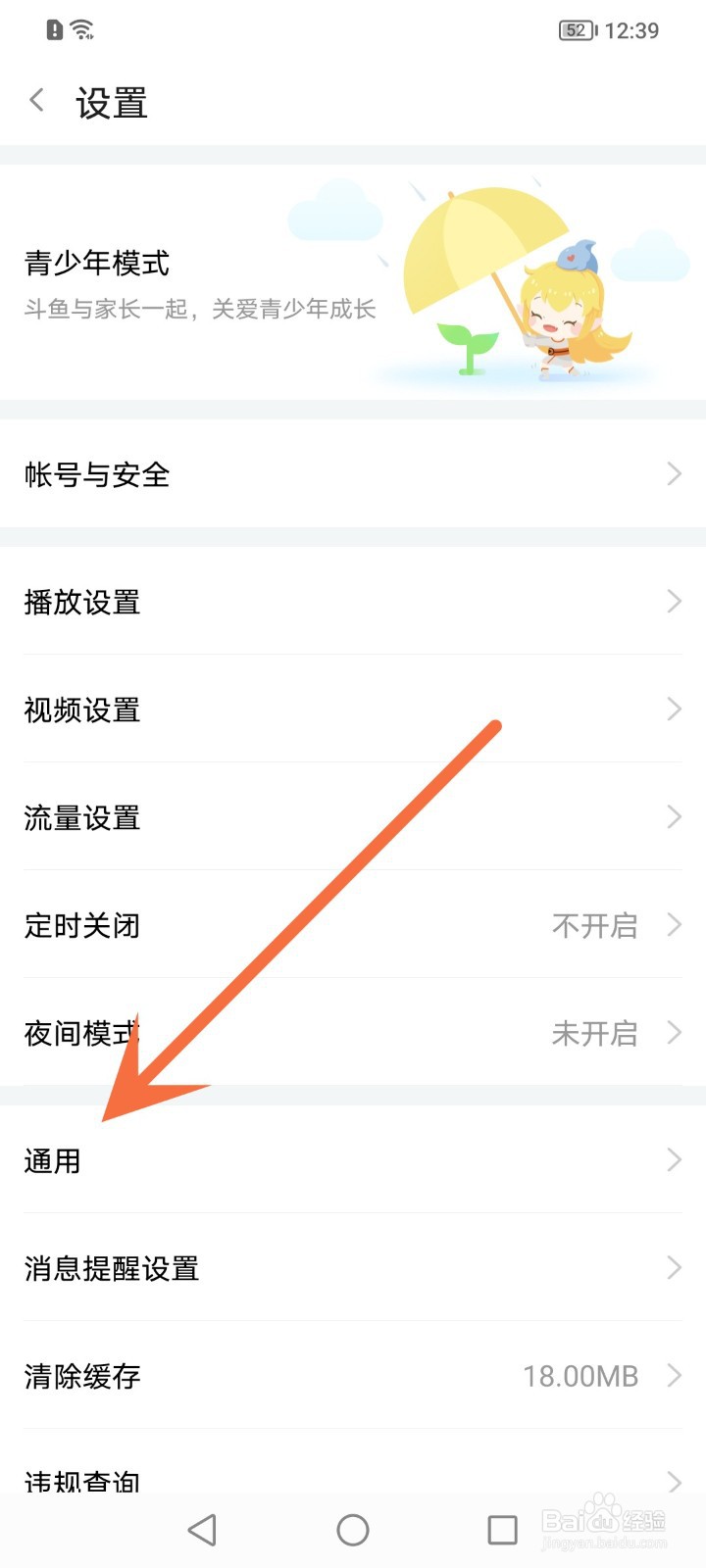
Task: Expand 播放设置 via its right arrow
Action: pyautogui.click(x=674, y=602)
